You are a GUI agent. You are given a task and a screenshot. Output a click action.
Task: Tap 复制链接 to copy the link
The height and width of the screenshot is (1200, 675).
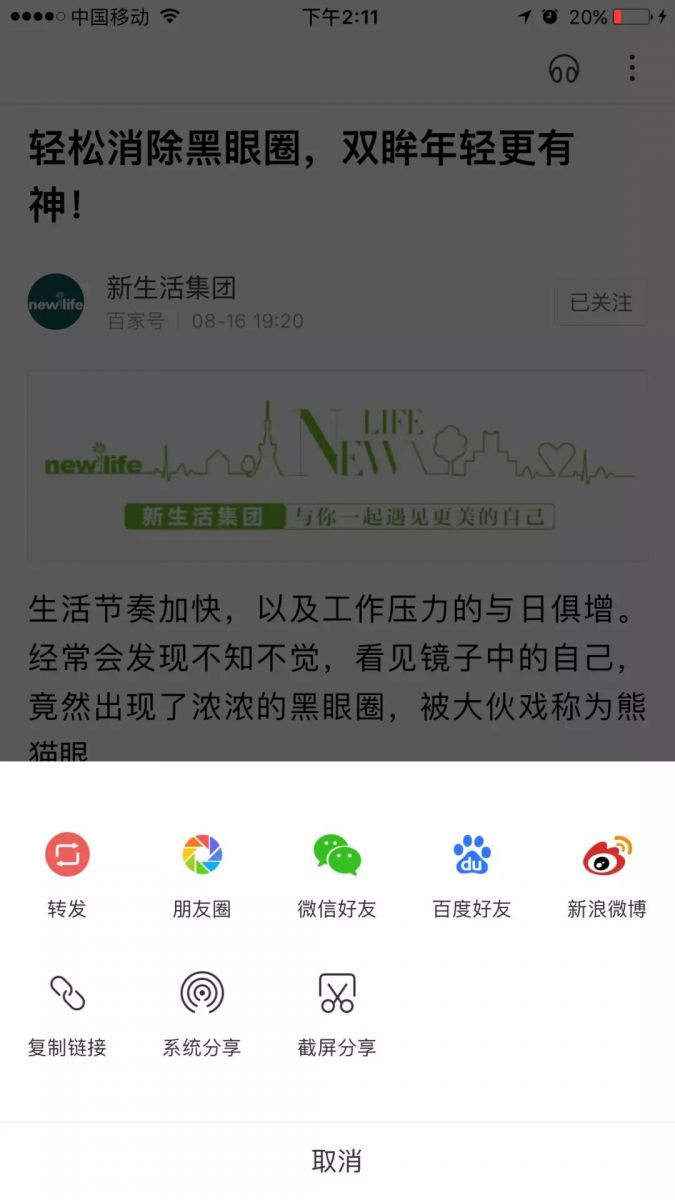click(67, 994)
